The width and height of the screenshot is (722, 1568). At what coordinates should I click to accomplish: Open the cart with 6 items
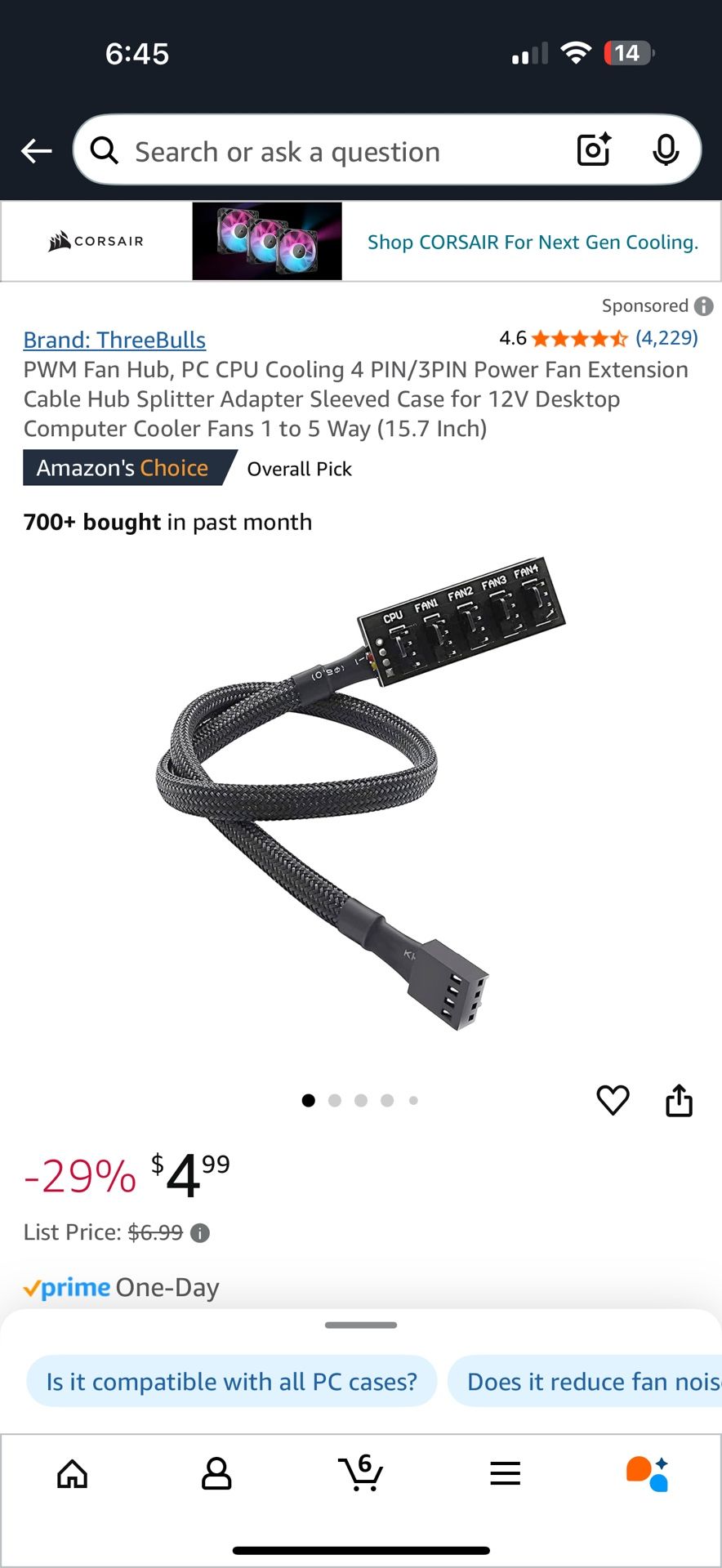click(361, 1474)
